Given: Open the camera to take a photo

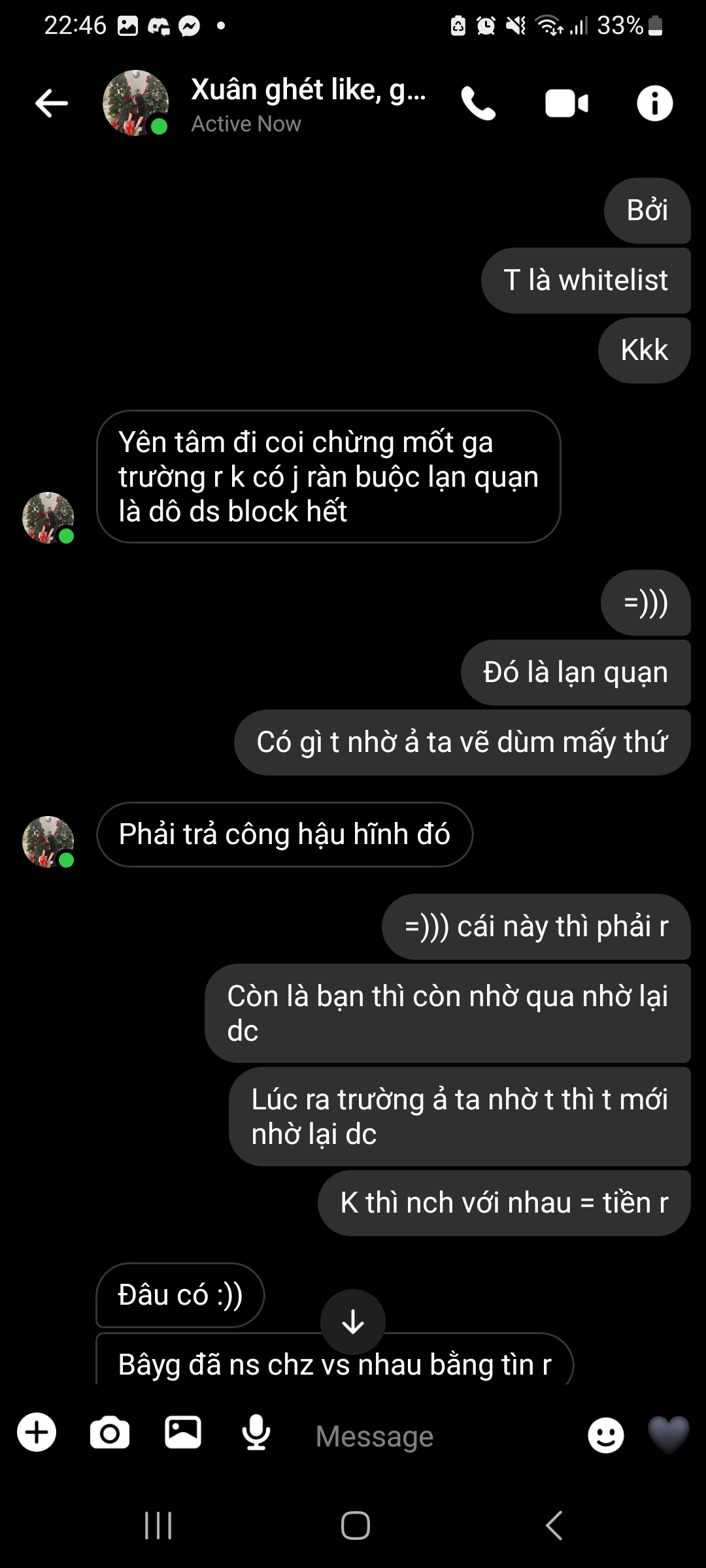Looking at the screenshot, I should click(x=110, y=1433).
